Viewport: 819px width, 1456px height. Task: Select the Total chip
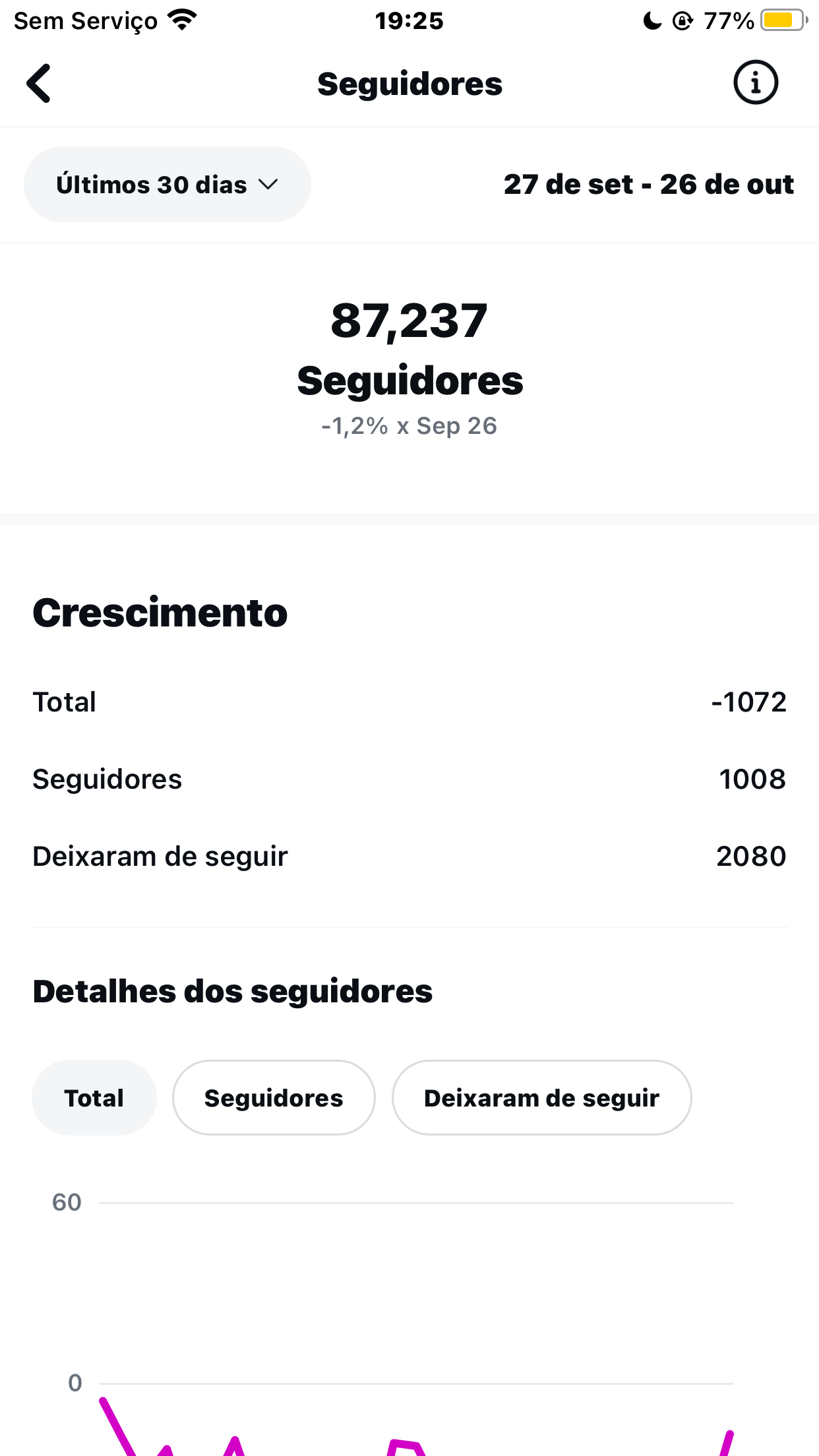(x=94, y=1098)
